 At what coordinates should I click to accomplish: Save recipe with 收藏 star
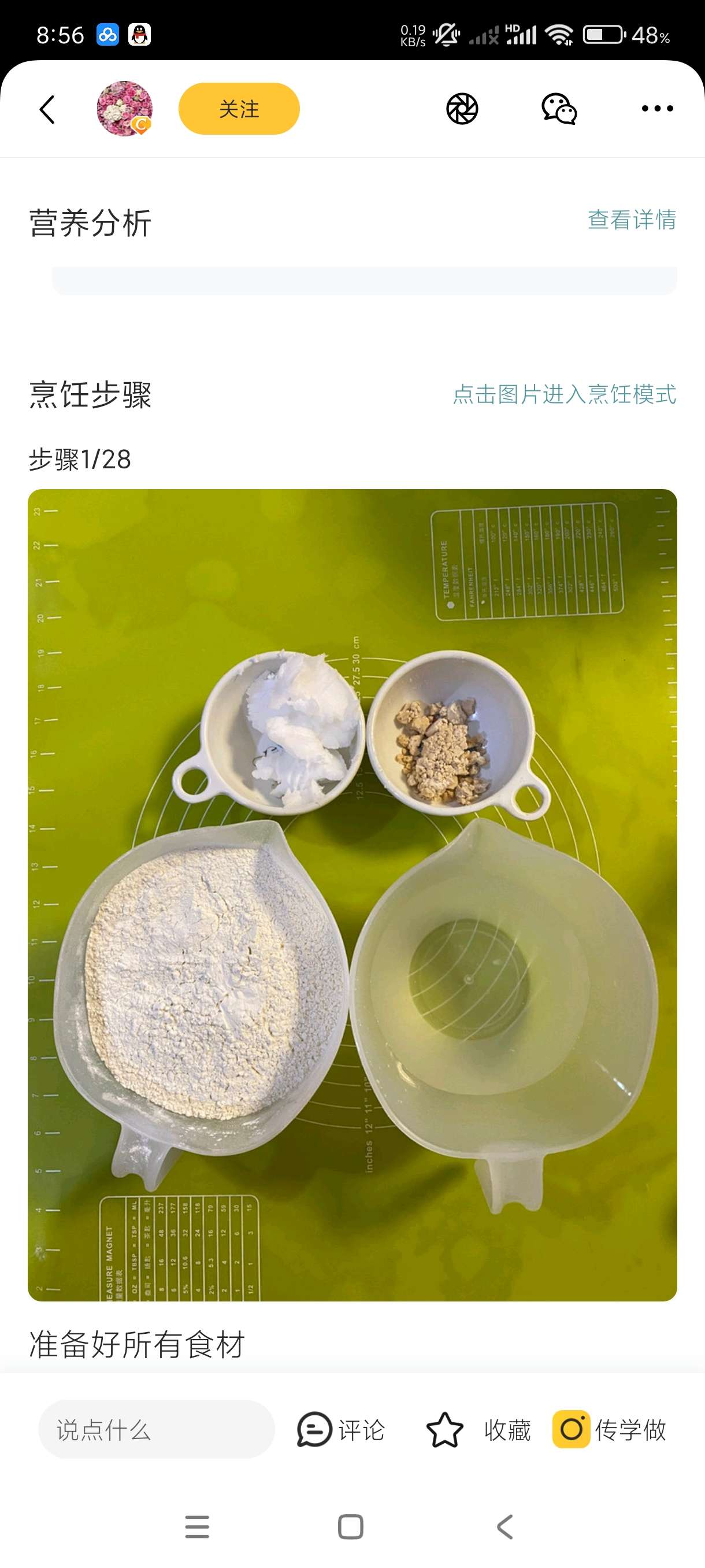pyautogui.click(x=478, y=1430)
